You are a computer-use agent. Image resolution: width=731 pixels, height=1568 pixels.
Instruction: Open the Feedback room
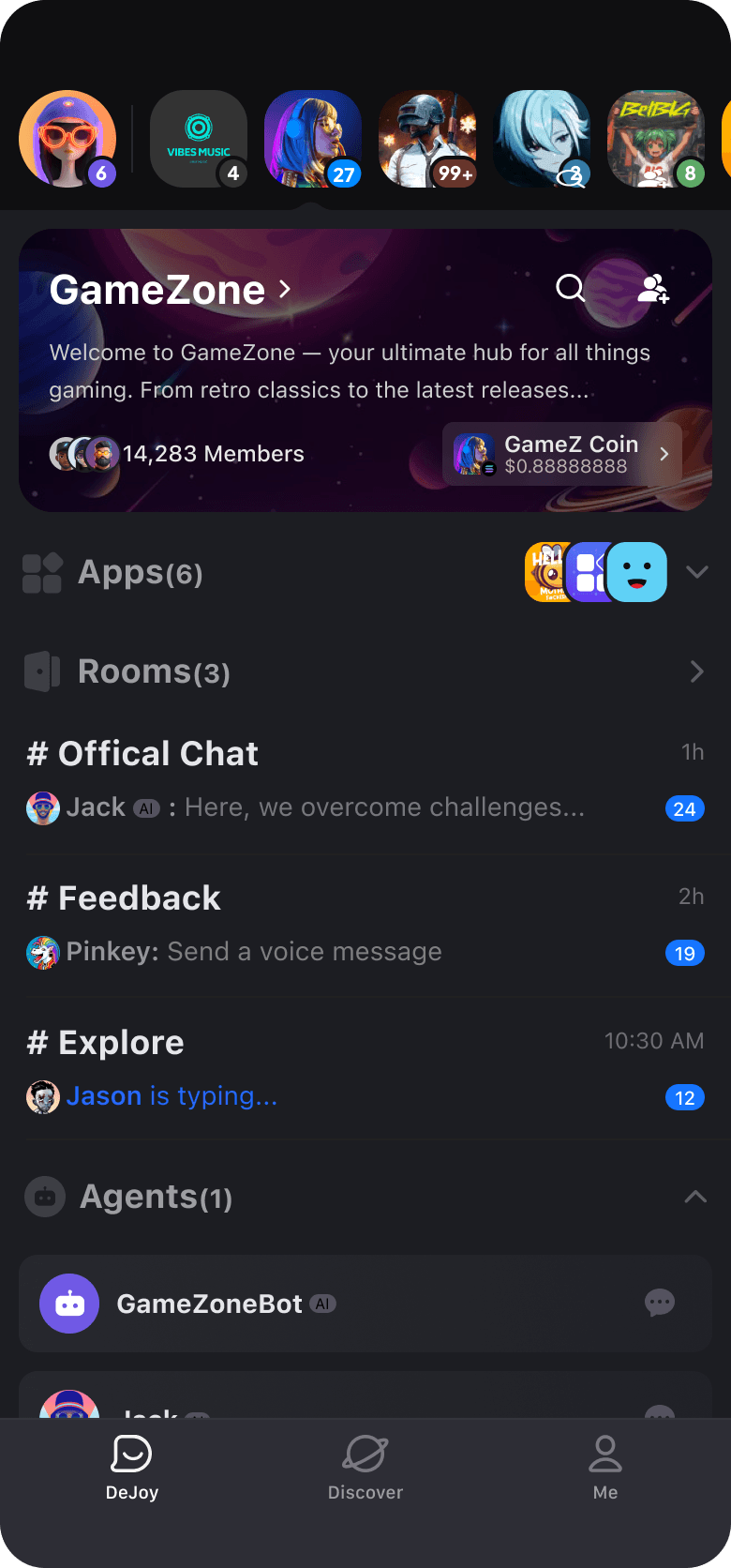365,925
